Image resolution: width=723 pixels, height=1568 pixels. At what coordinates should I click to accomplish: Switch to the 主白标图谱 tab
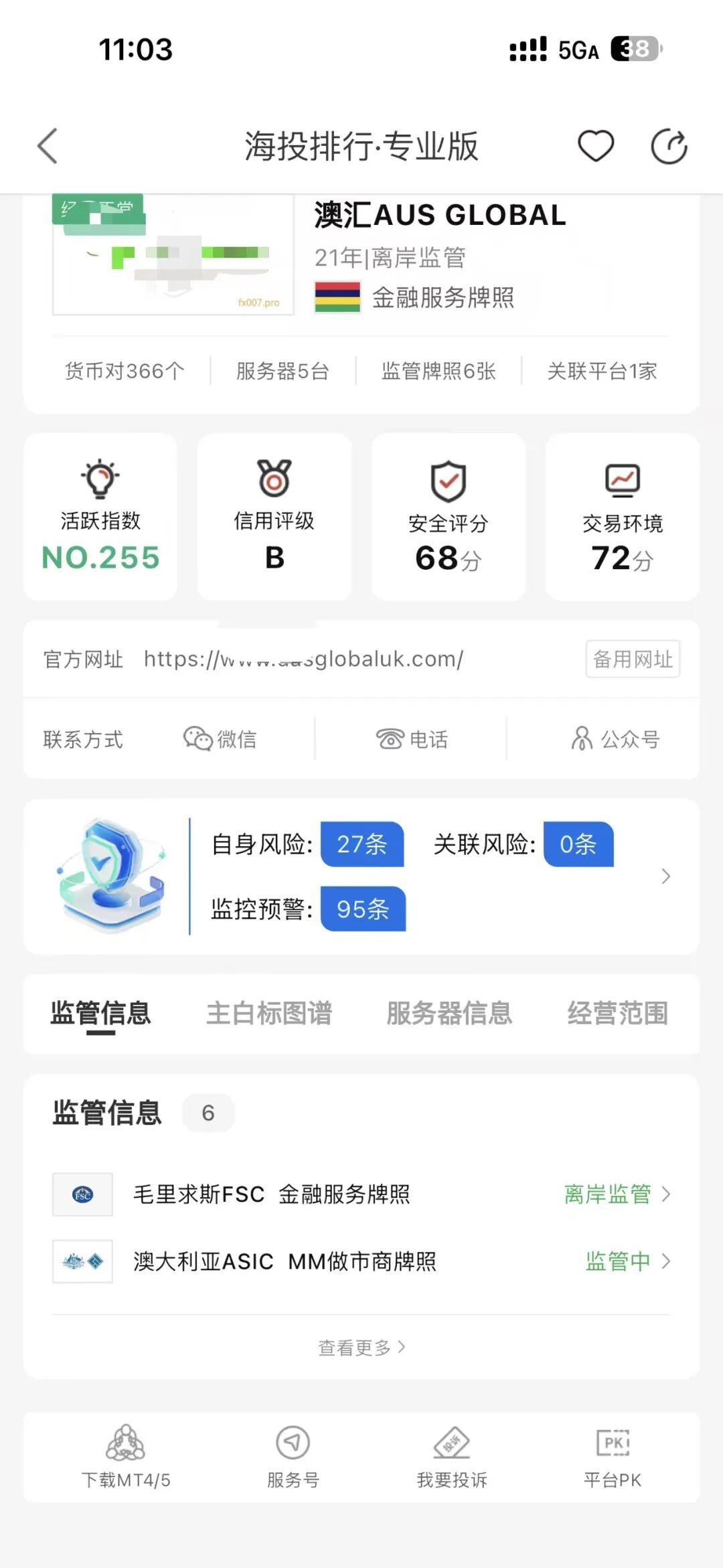click(x=270, y=1014)
